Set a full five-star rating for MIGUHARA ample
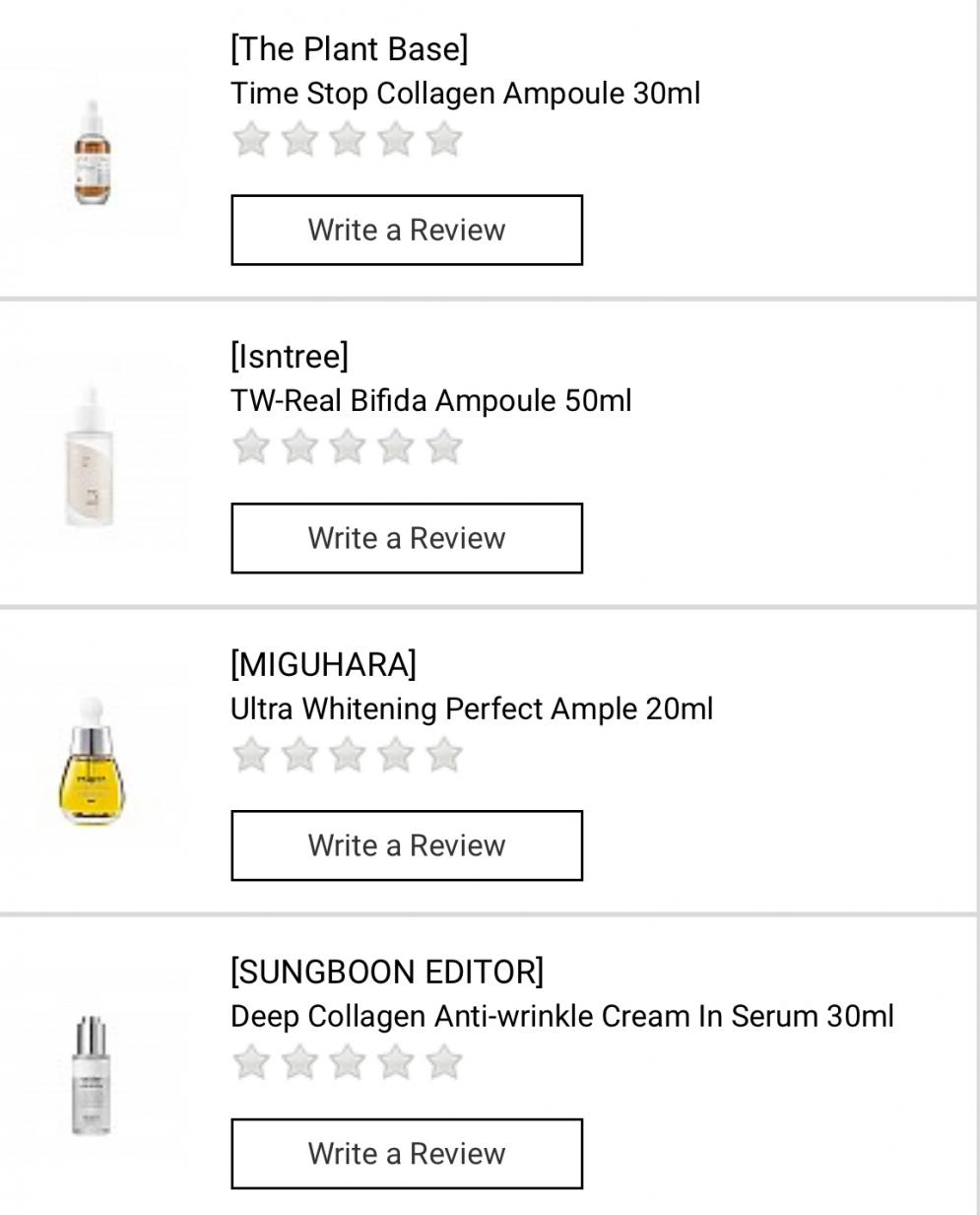980x1215 pixels. pyautogui.click(x=444, y=757)
